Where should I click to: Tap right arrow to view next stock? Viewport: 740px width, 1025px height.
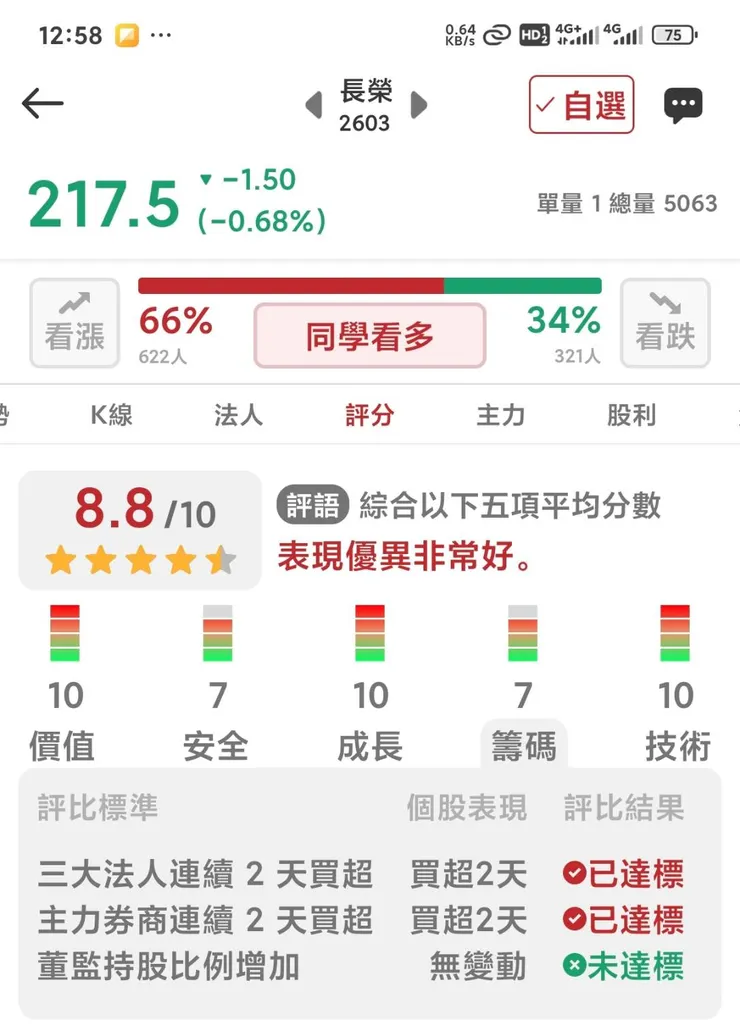tap(419, 104)
